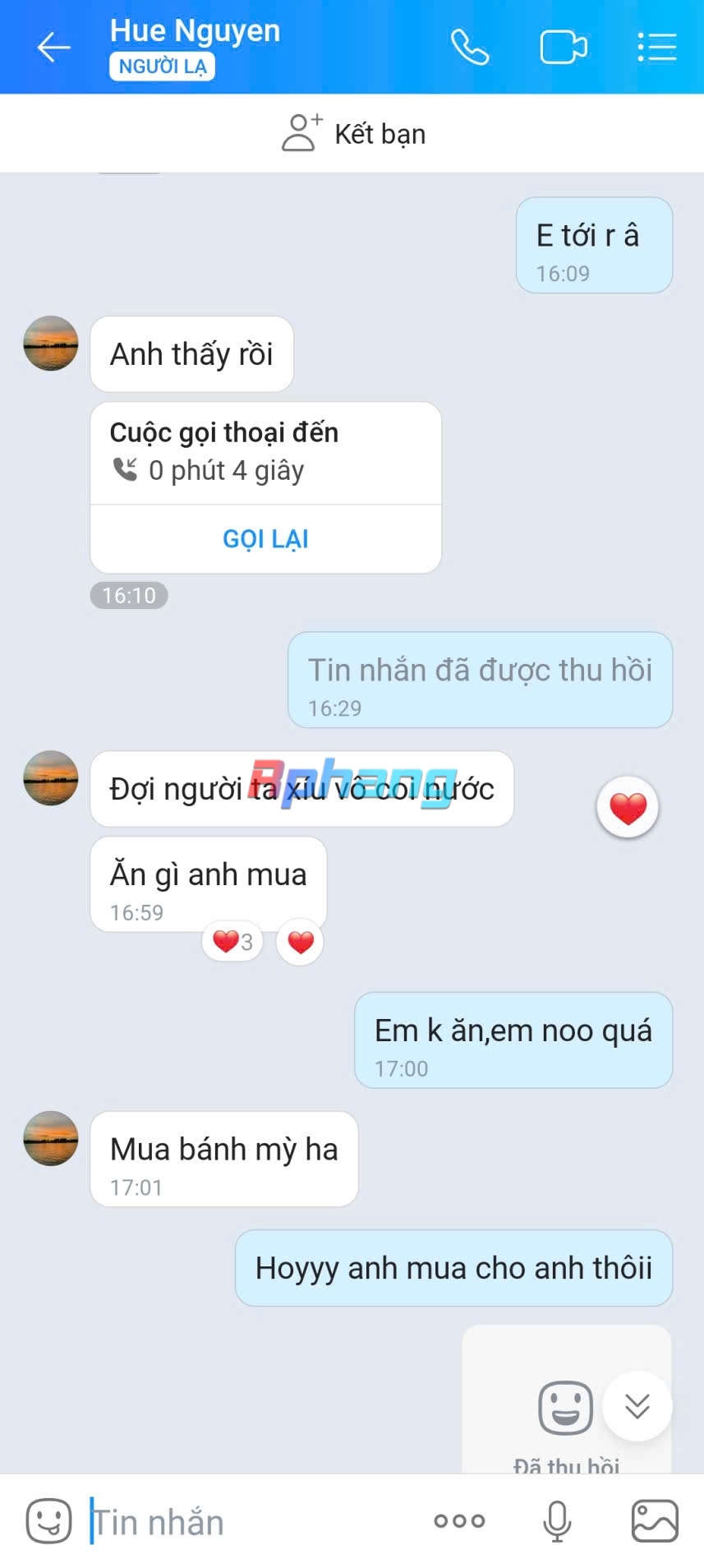Open avatar next to 'Anh thấy rồi'
Screen dimensions: 704x1568
click(x=51, y=344)
